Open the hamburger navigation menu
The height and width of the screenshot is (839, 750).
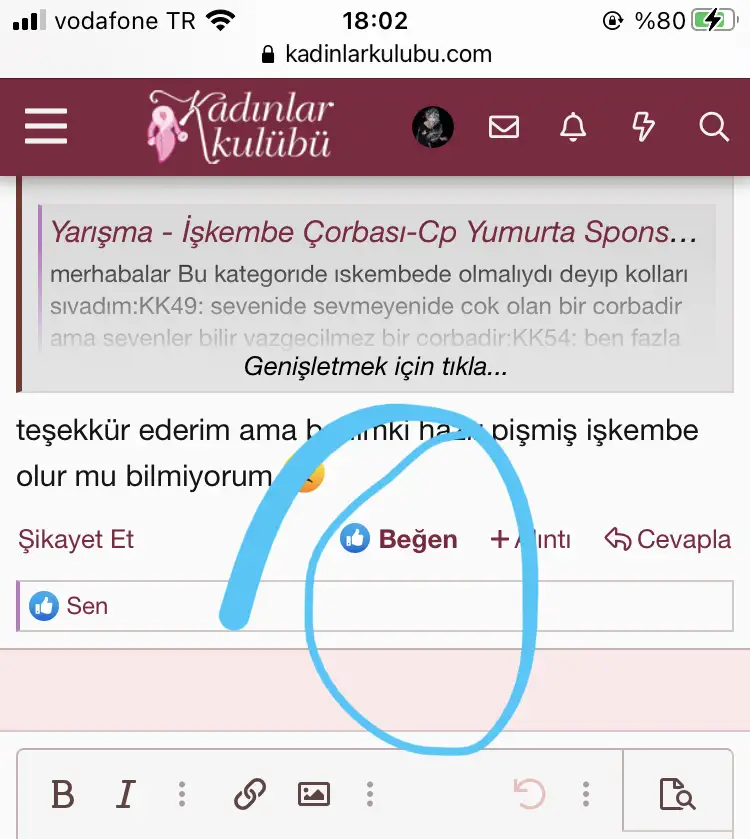[x=45, y=127]
